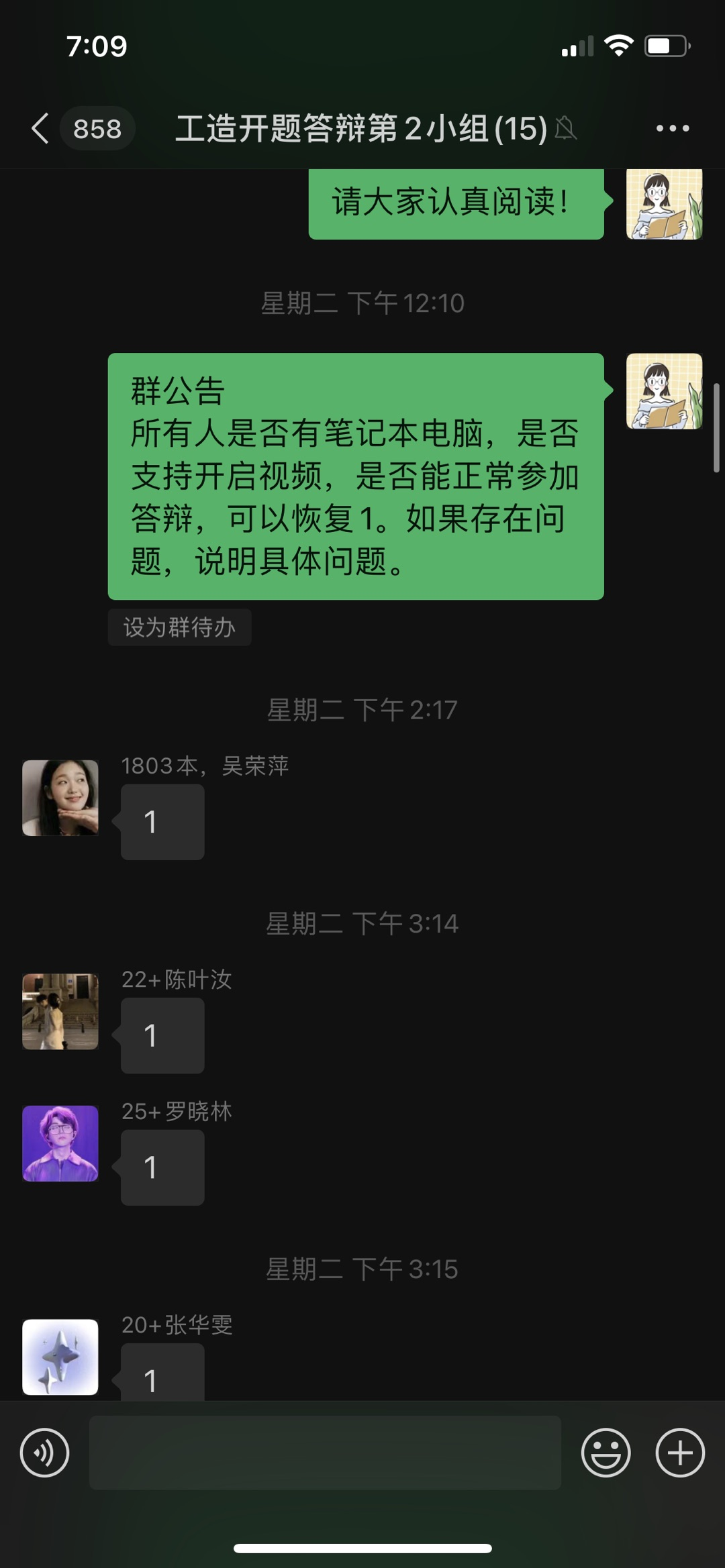Switch to voice message input

click(44, 1453)
